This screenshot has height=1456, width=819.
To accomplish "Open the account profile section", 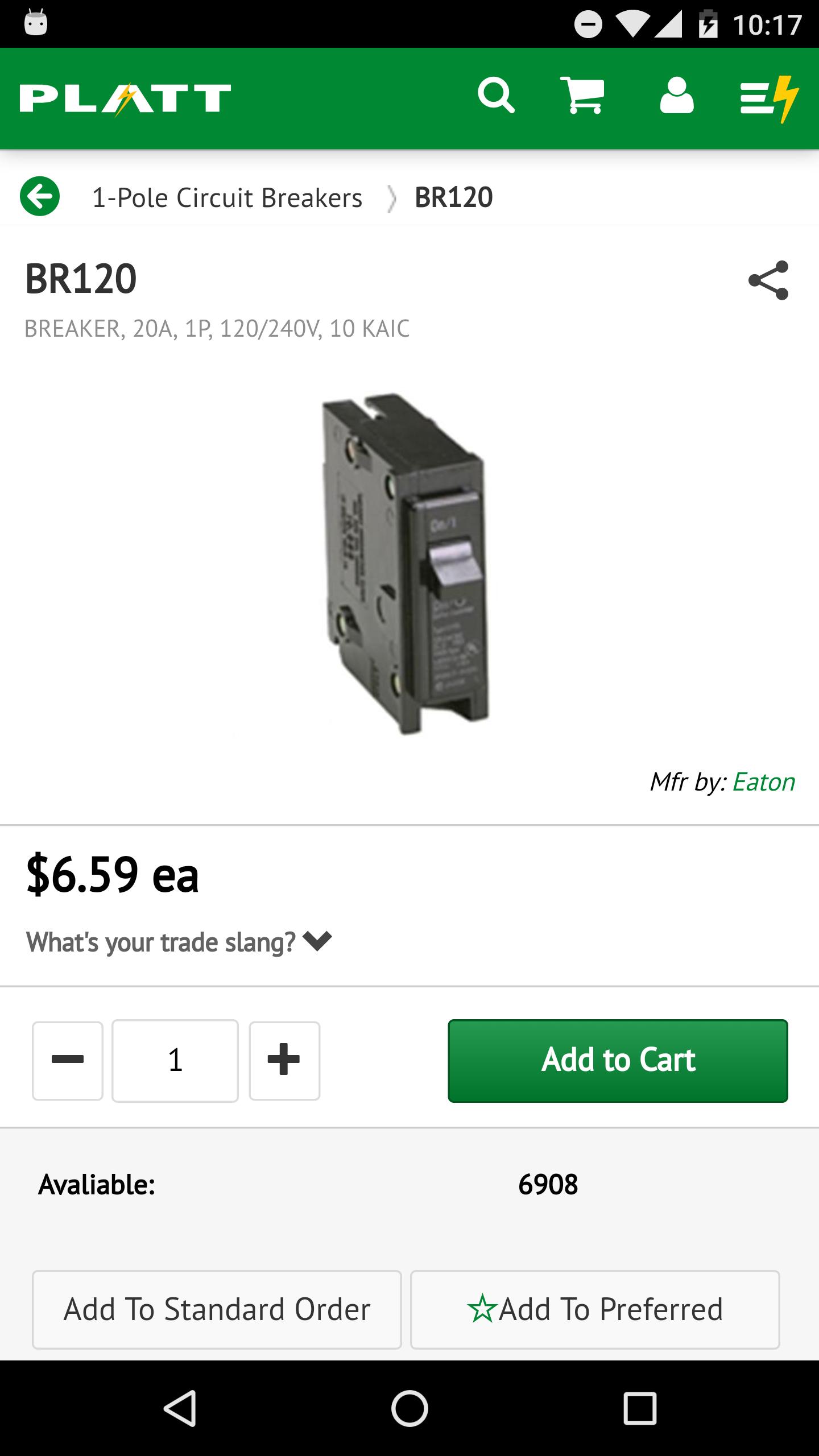I will (x=676, y=97).
